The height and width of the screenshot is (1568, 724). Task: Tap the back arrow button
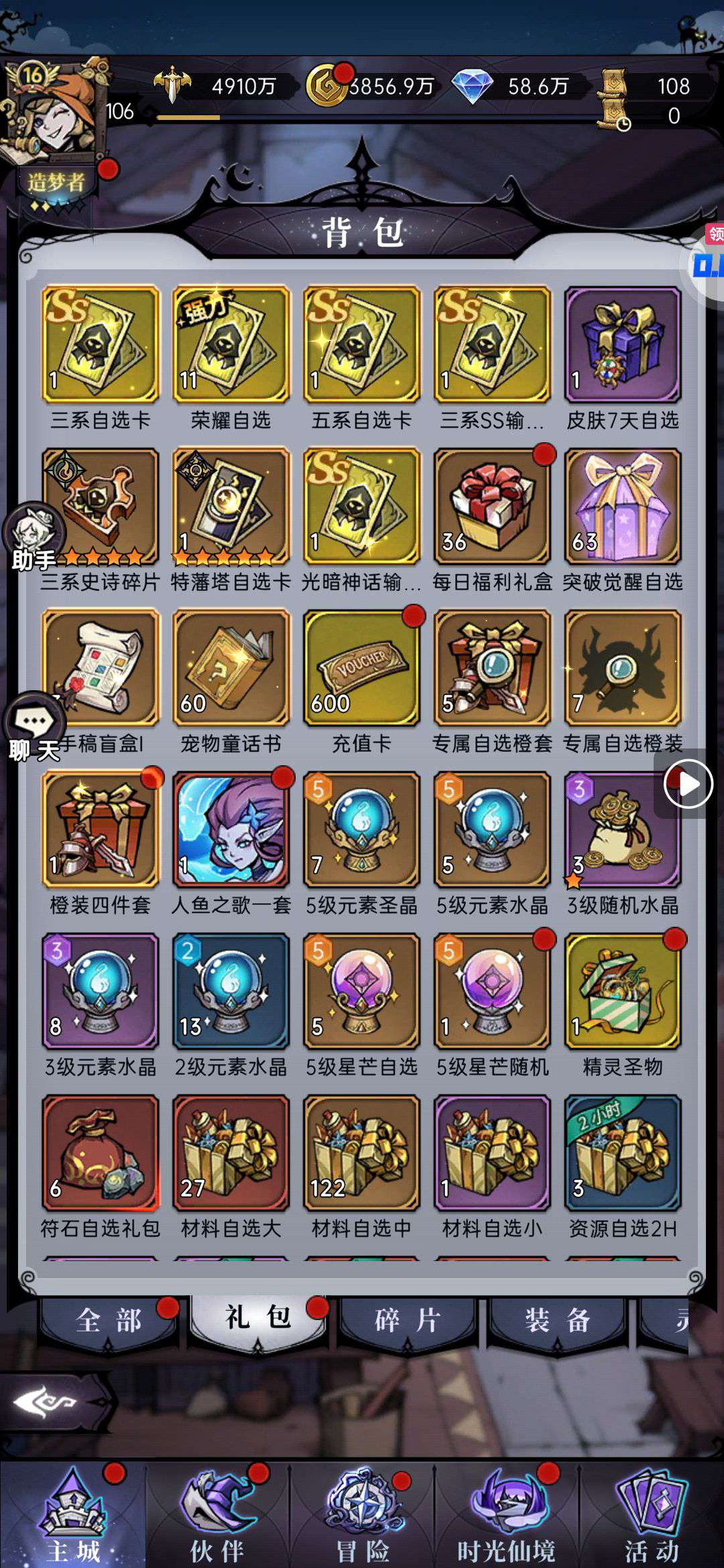(x=47, y=1401)
